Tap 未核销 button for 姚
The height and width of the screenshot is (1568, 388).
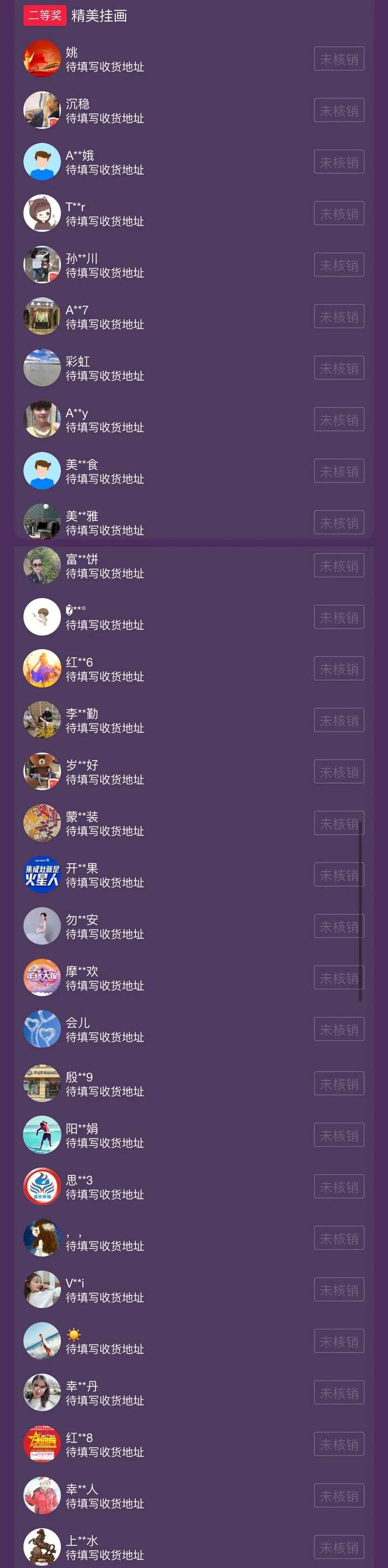(x=338, y=59)
